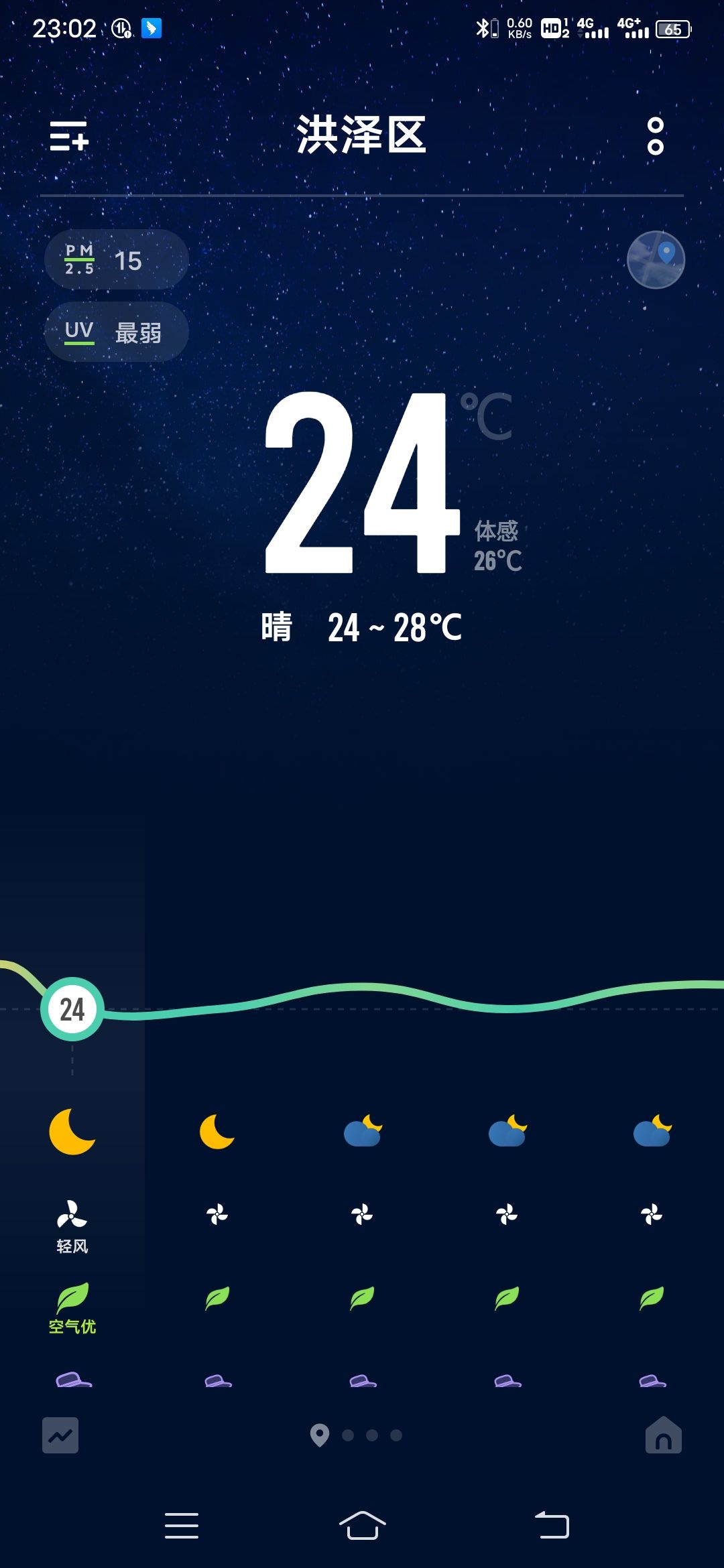The image size is (724, 1568).
Task: Select the 24 degree marker on curve
Action: click(x=72, y=1009)
